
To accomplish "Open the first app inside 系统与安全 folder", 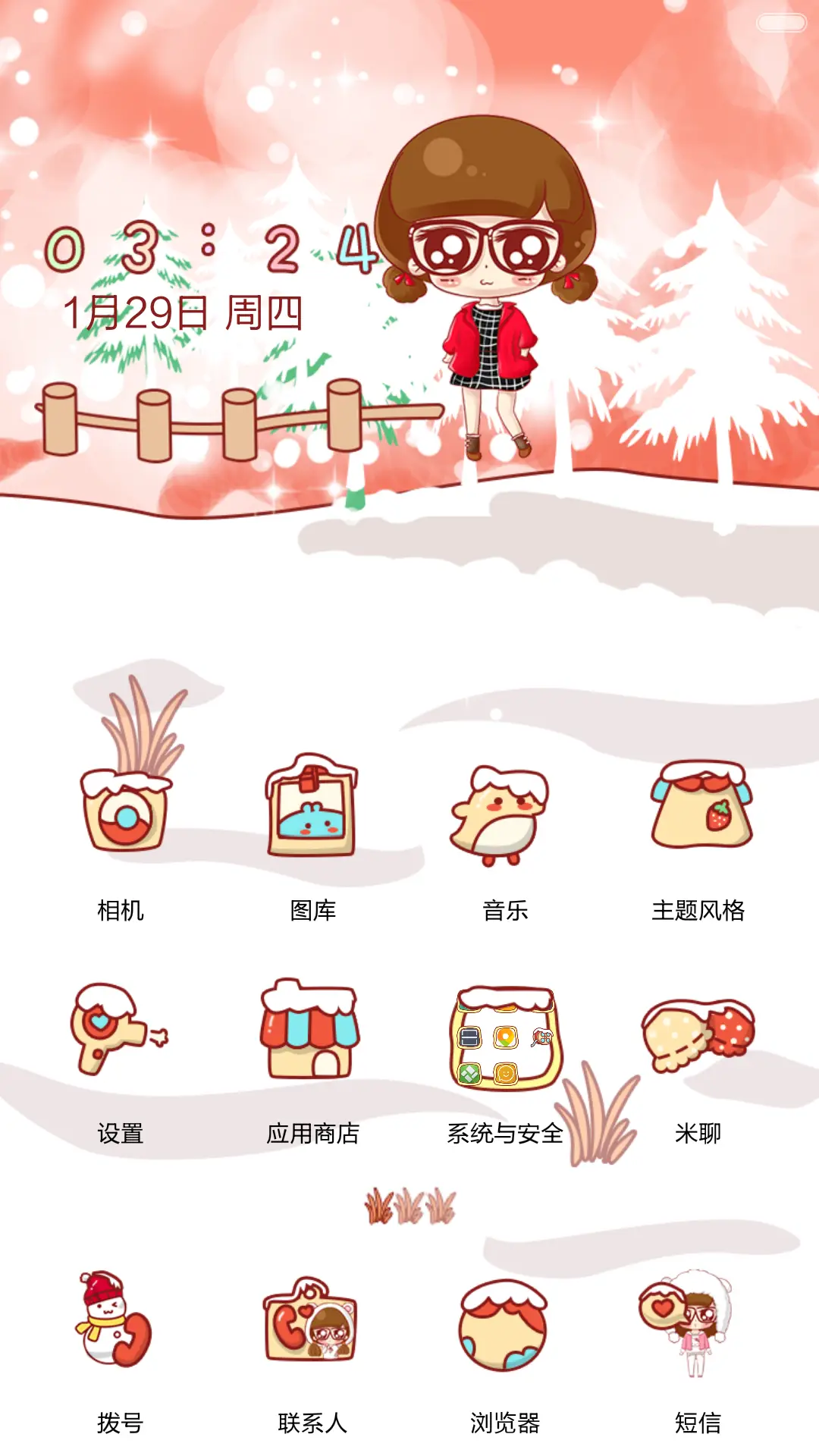I will [x=469, y=1037].
